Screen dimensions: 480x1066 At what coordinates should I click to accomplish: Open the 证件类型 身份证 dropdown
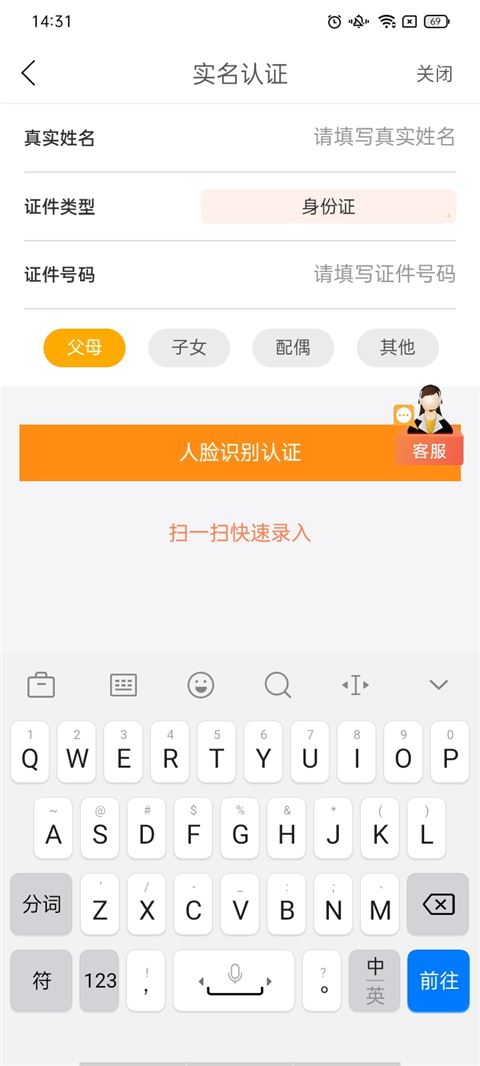328,207
